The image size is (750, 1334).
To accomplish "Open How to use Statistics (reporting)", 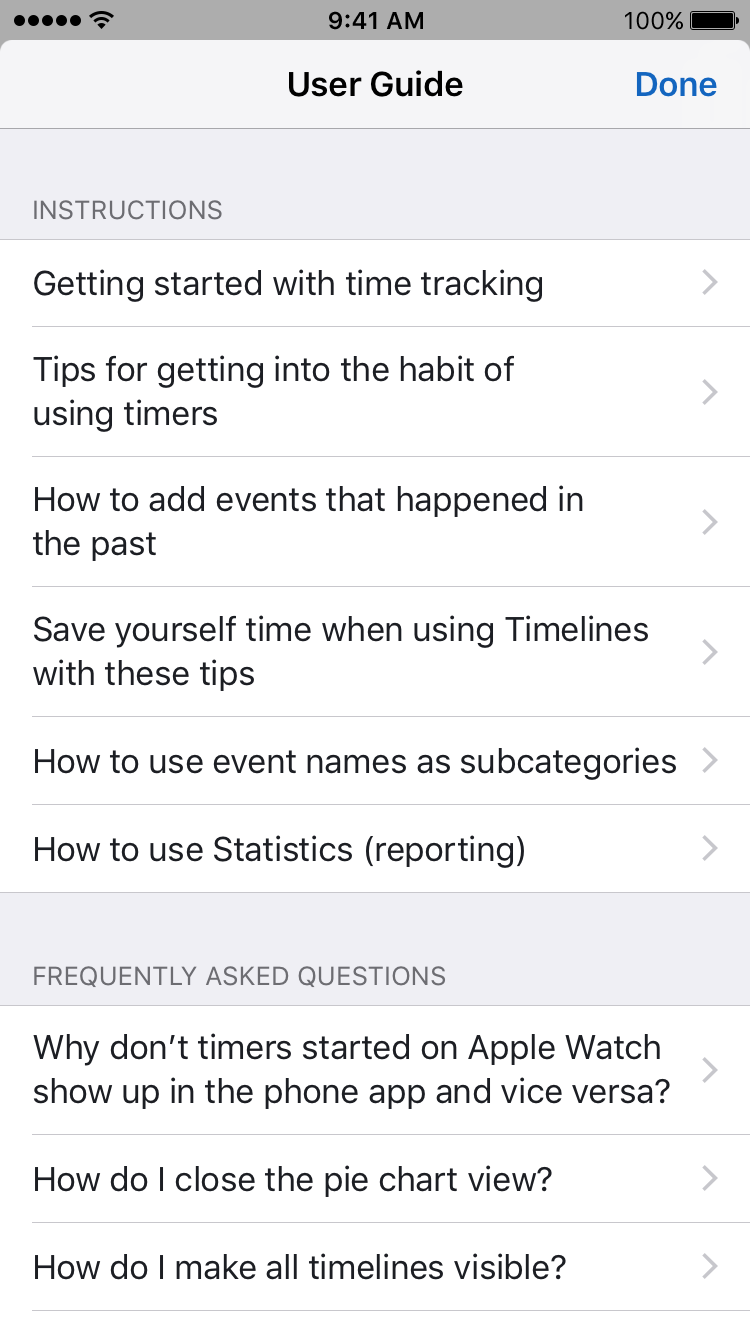I will point(375,849).
